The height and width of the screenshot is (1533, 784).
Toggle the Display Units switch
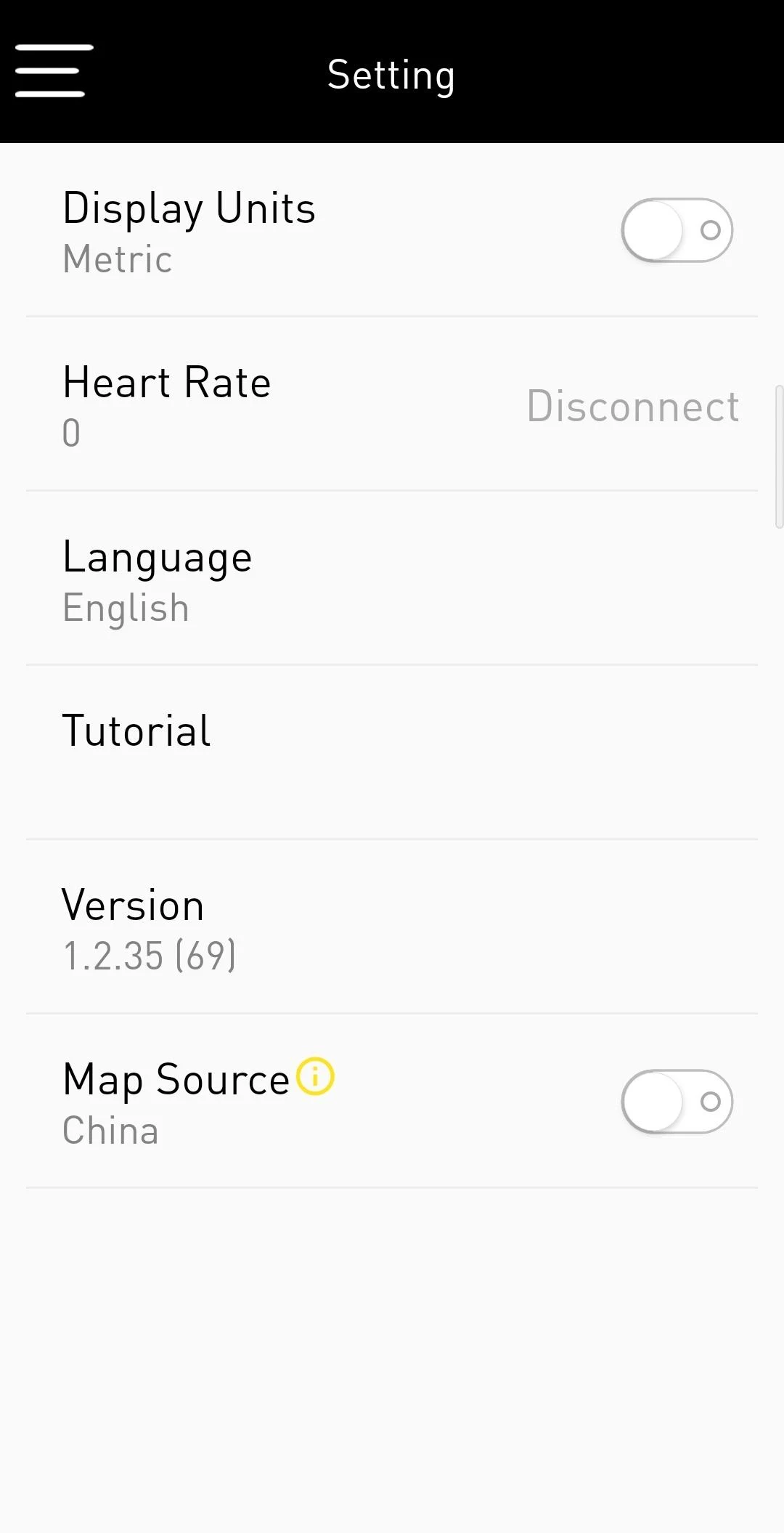(x=677, y=230)
